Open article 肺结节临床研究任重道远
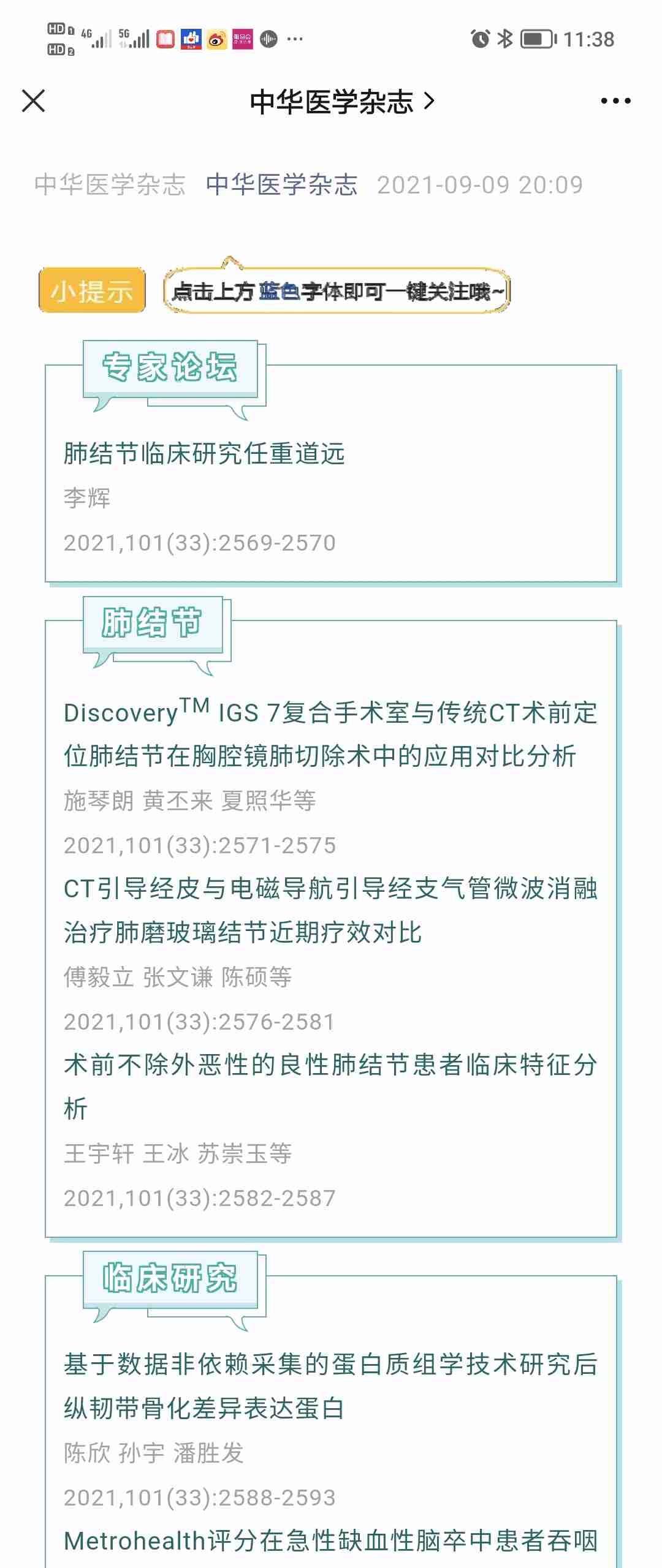The height and width of the screenshot is (1568, 662). 204,454
